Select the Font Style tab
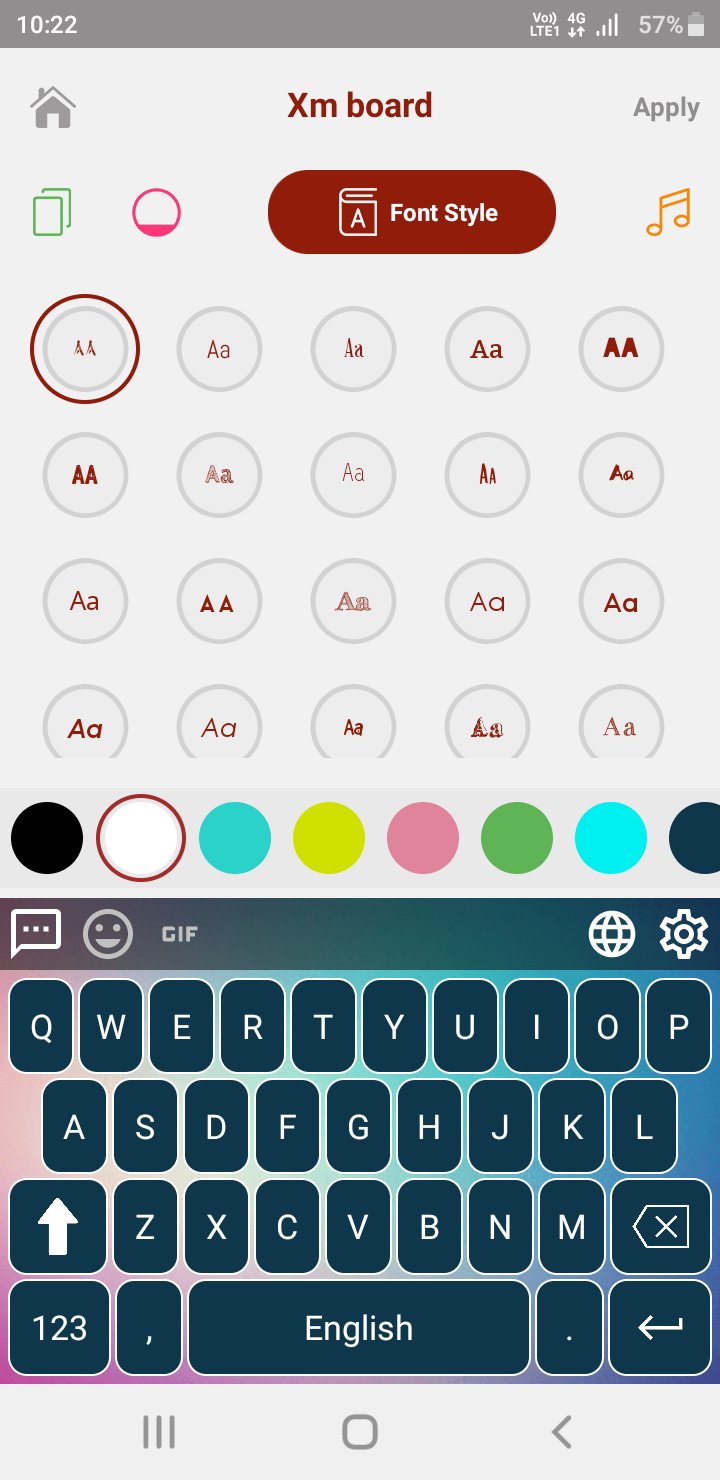Screen dimensions: 720x1480 point(412,212)
